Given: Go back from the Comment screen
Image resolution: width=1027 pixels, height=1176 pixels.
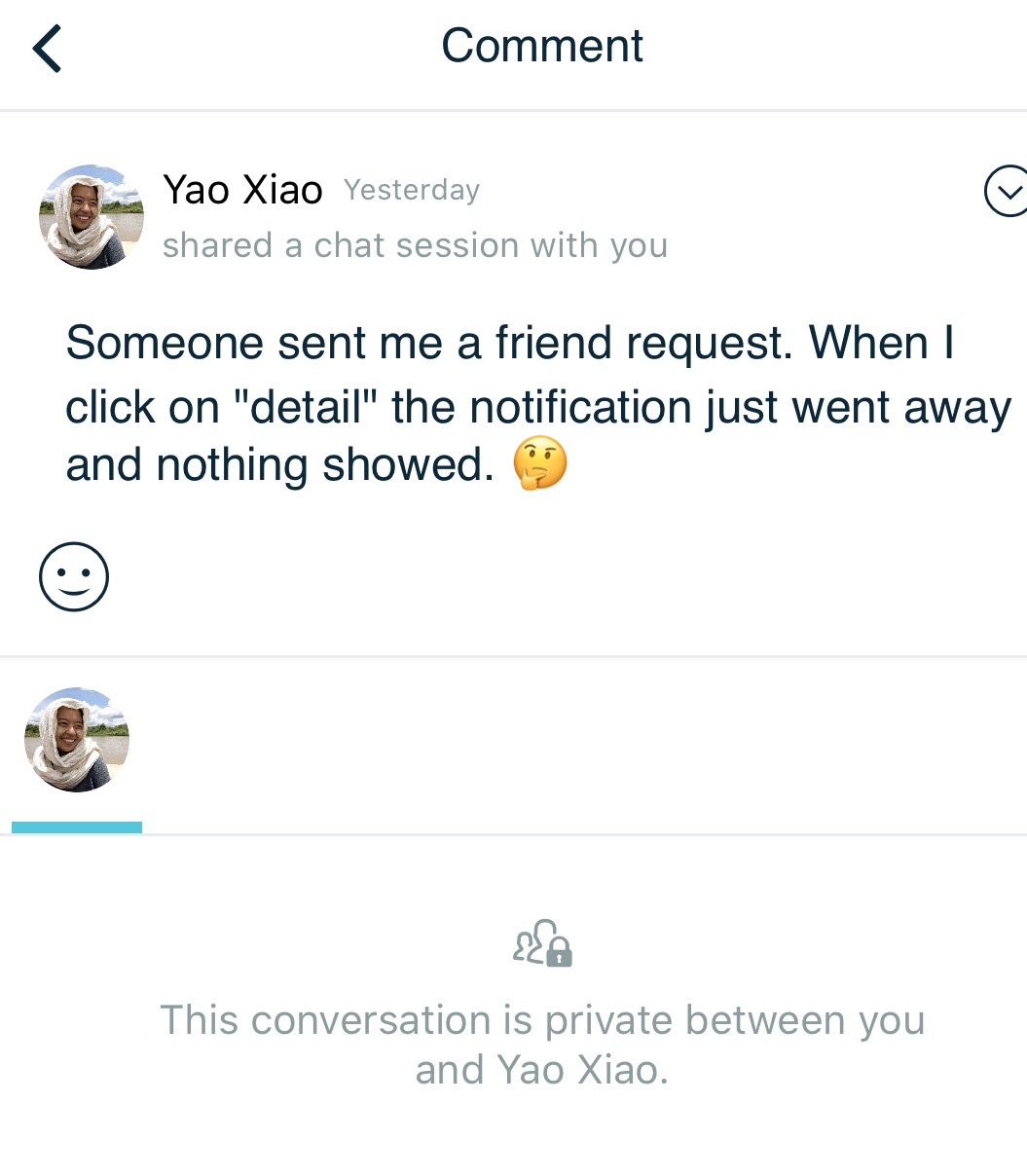Looking at the screenshot, I should [47, 49].
